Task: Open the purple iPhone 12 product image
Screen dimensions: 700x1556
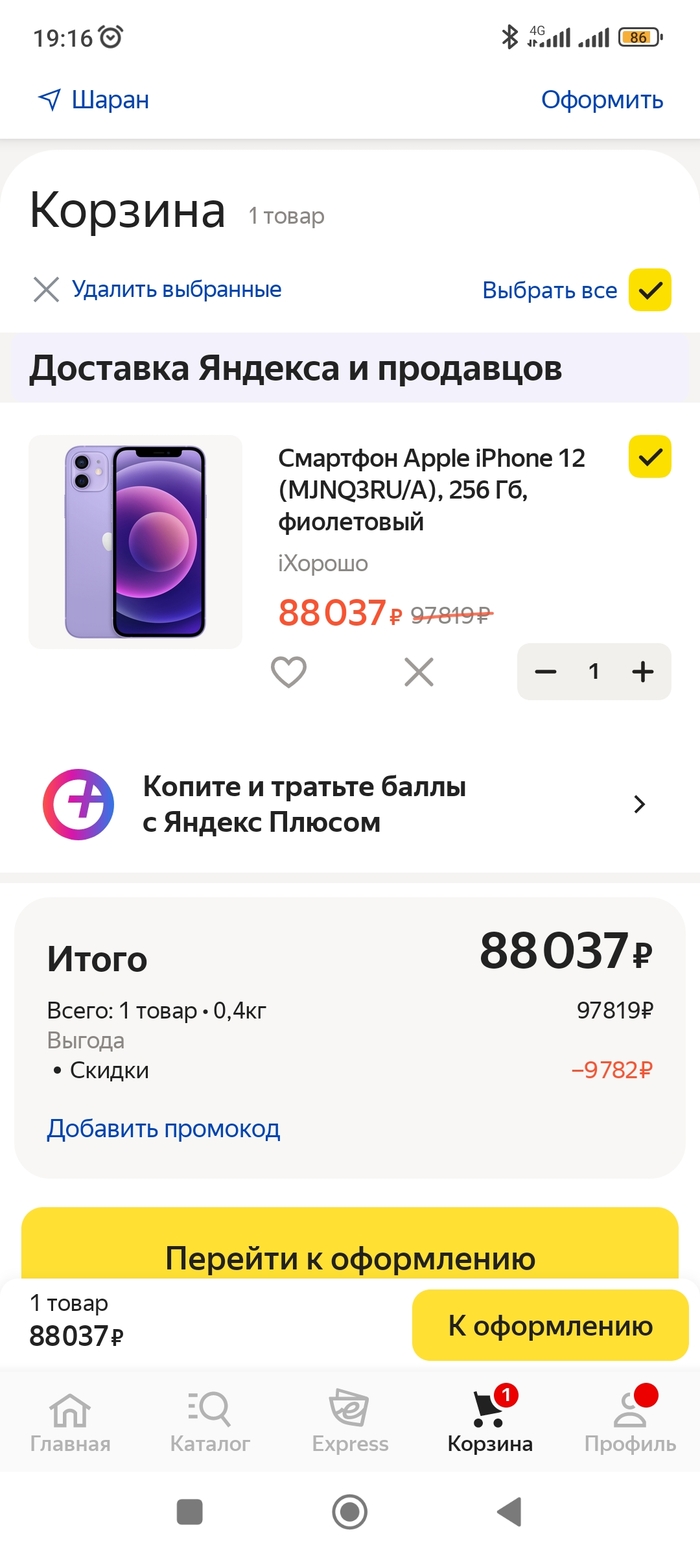Action: click(x=135, y=541)
